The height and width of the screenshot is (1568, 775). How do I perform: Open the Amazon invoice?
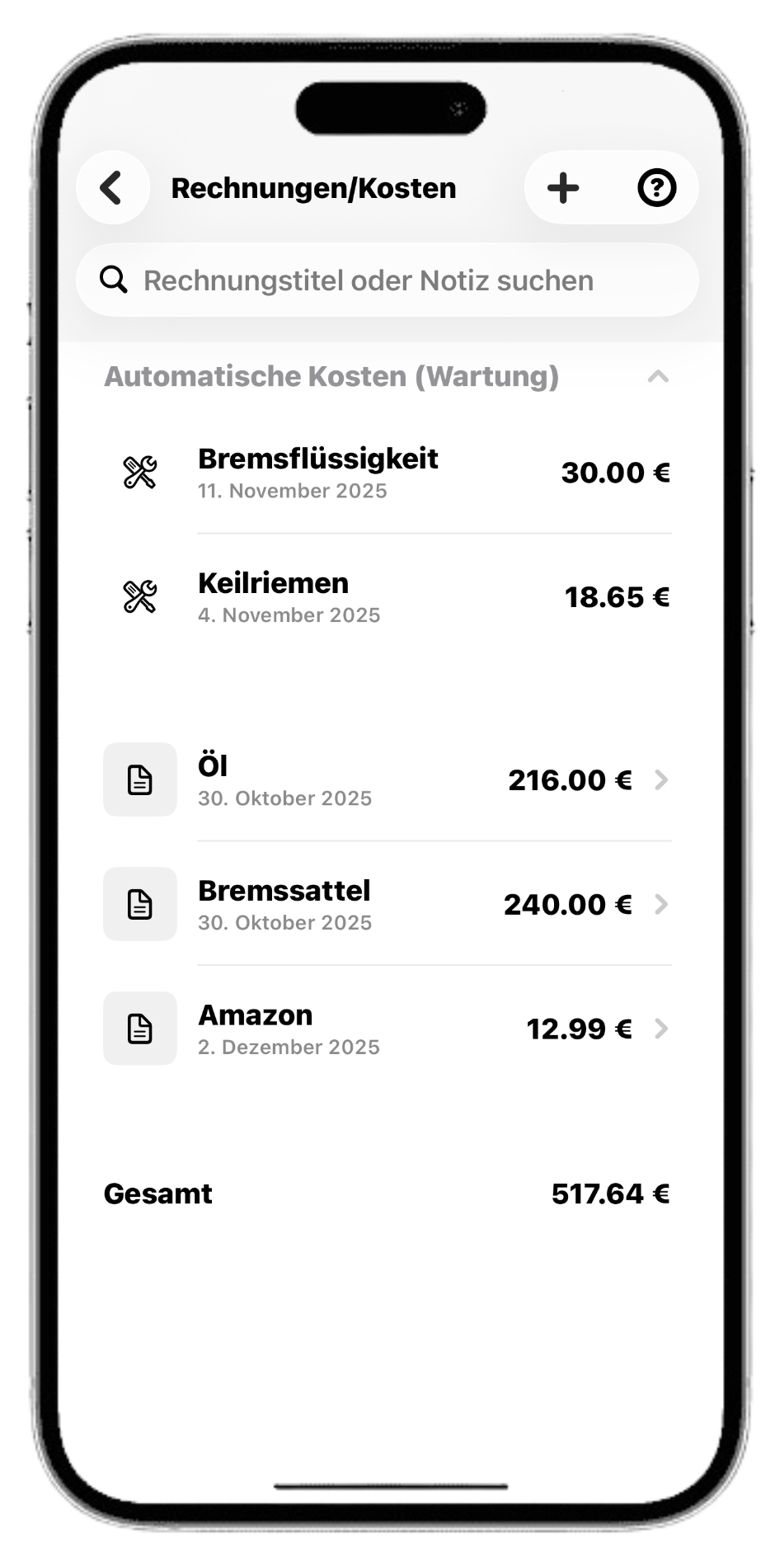tap(387, 1029)
